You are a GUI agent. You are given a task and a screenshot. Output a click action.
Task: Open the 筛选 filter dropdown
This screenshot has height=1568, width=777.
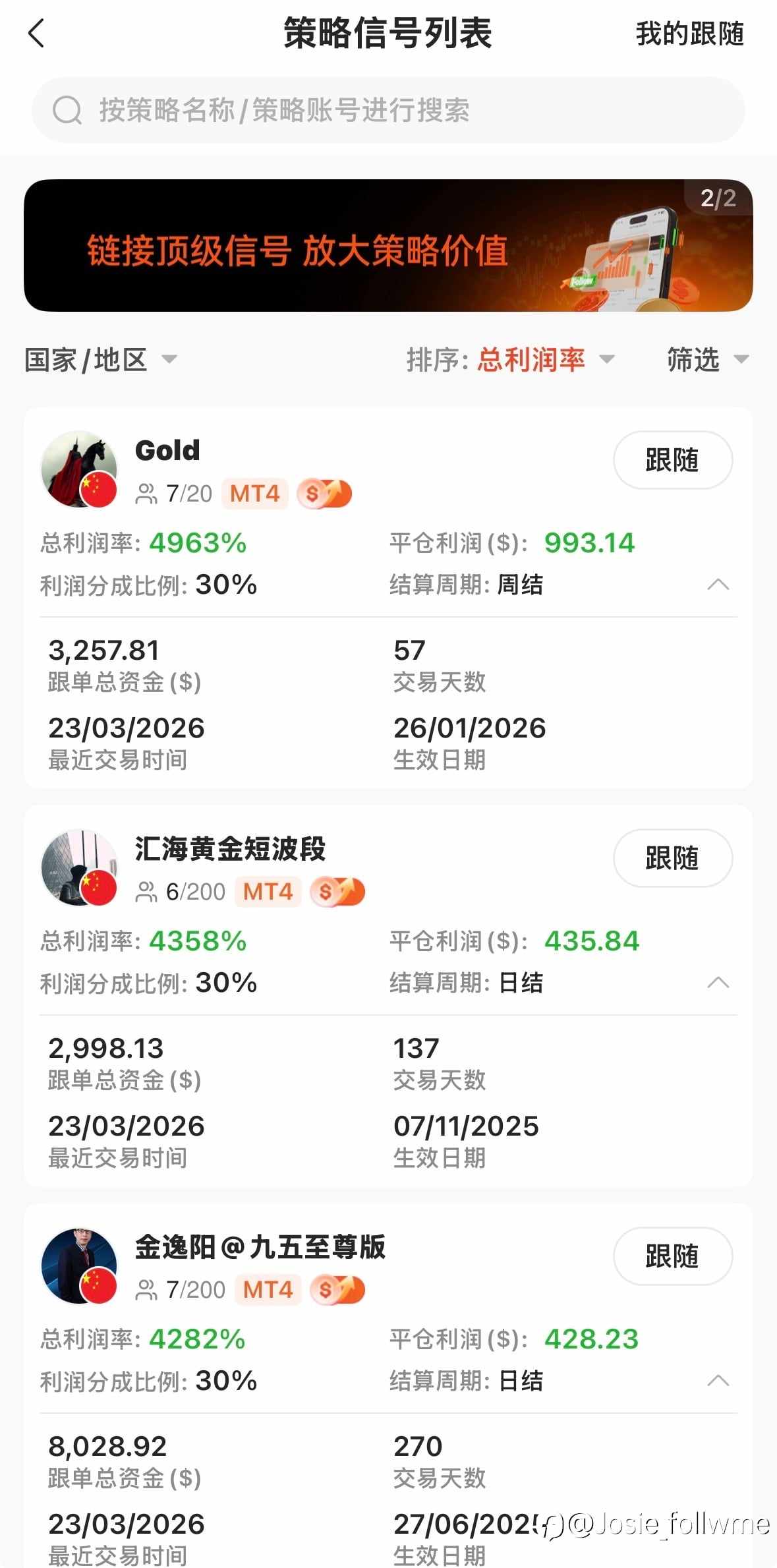707,360
